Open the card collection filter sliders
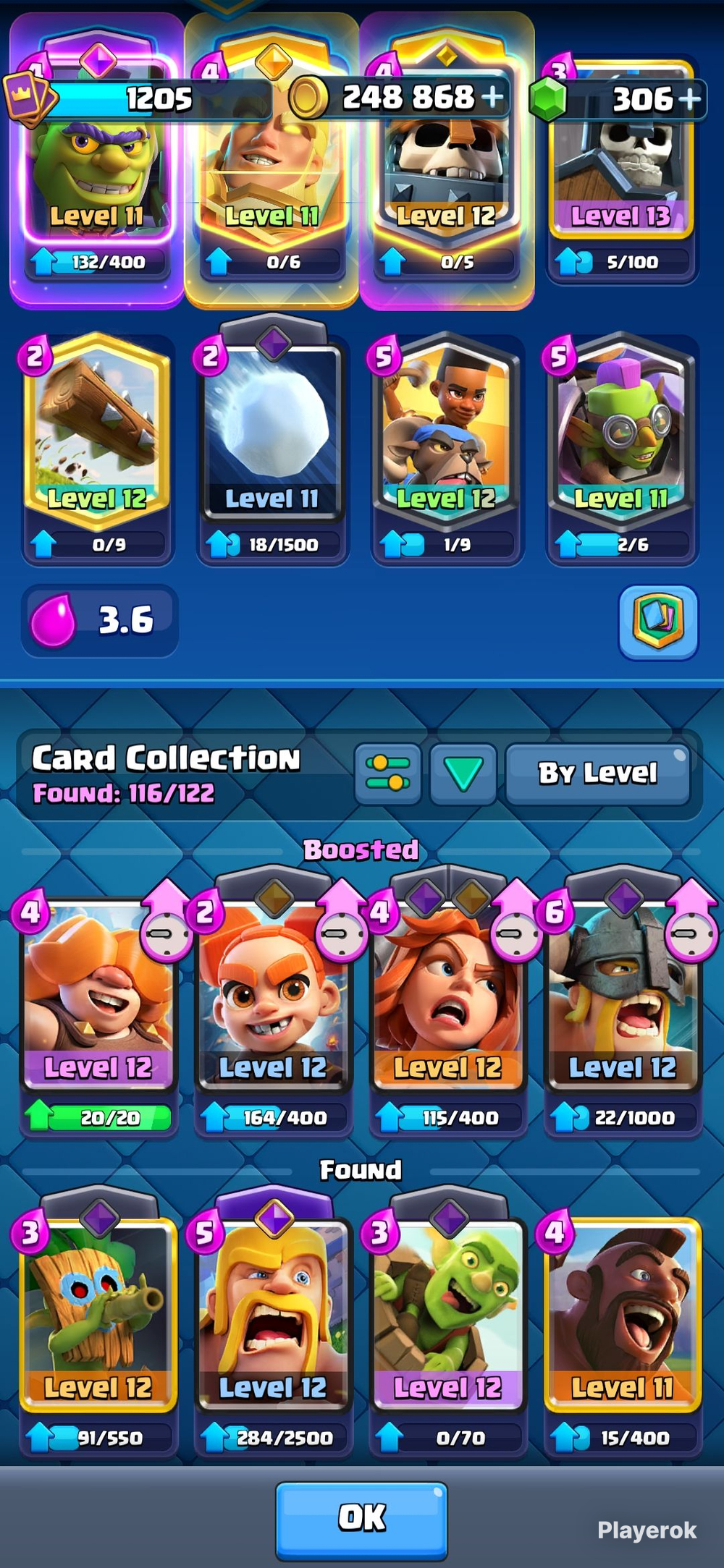The image size is (724, 1568). [x=388, y=774]
